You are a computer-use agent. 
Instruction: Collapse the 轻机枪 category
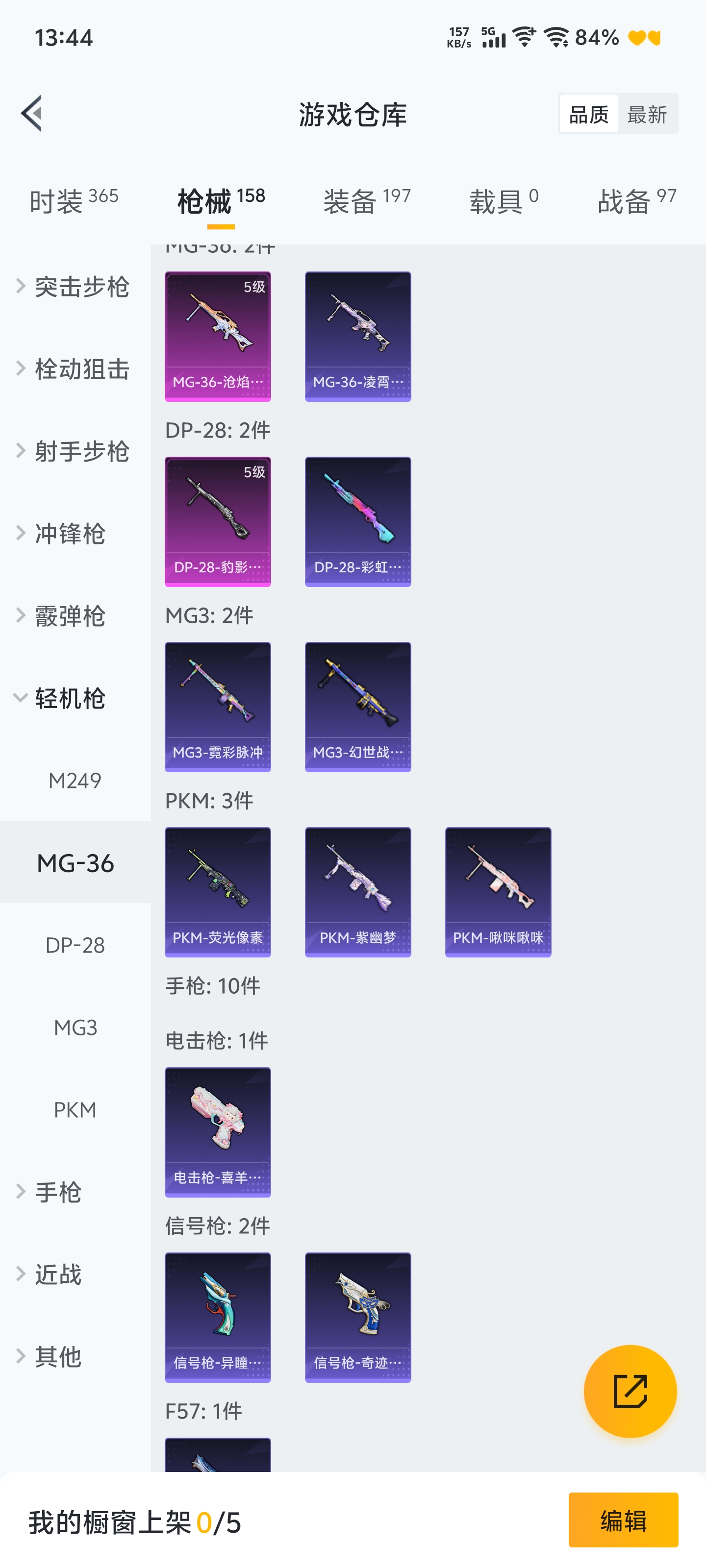[69, 698]
